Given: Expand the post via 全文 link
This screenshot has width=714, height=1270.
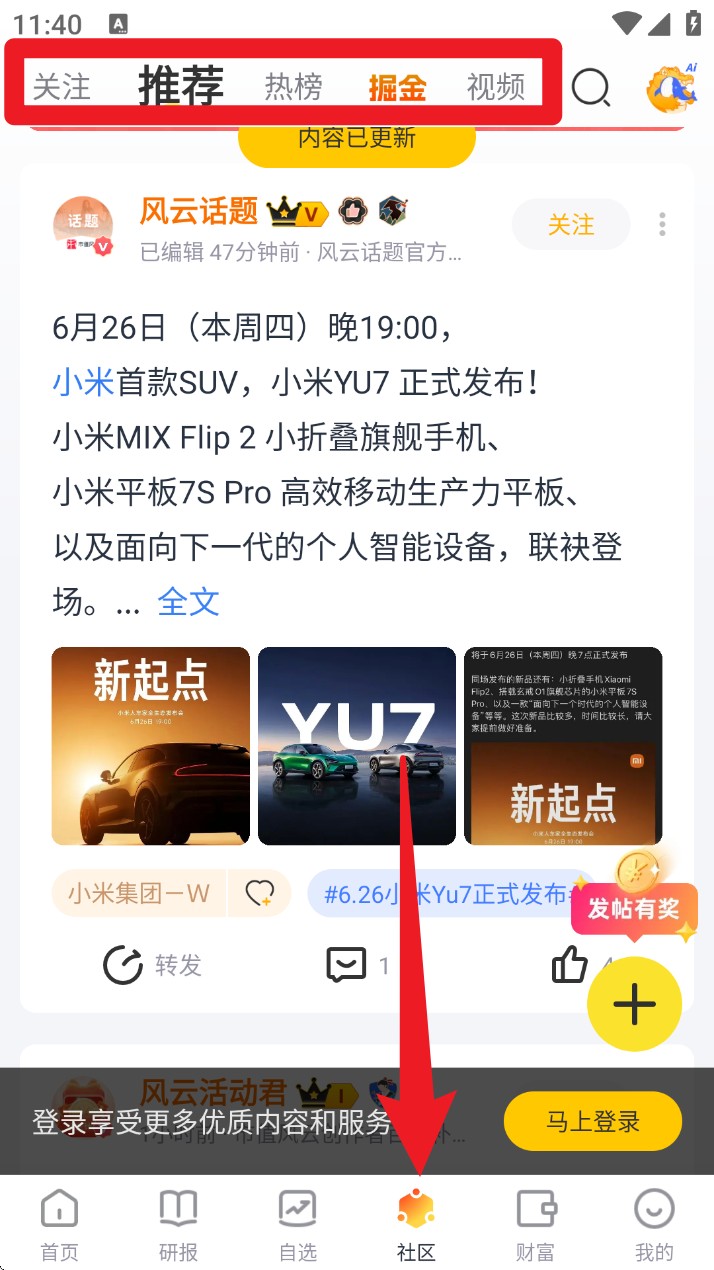Looking at the screenshot, I should 188,601.
